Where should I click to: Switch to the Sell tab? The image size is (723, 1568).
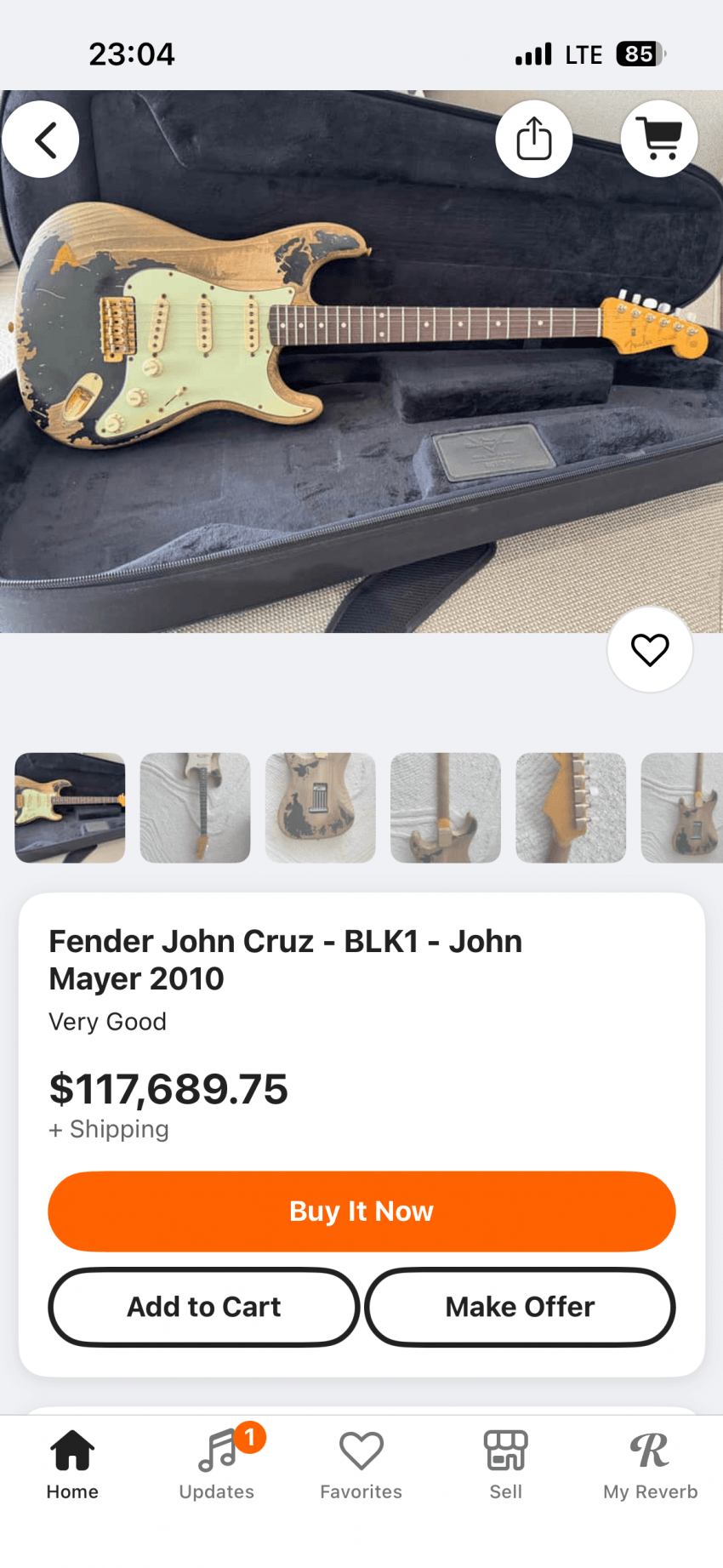(506, 1465)
